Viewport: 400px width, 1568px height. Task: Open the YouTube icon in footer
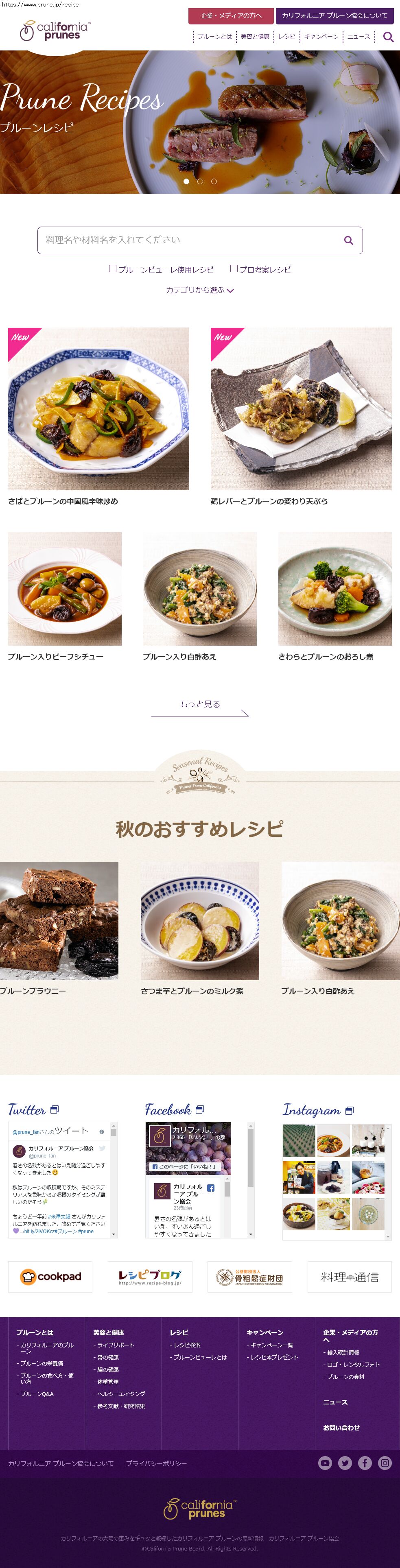coord(325,1463)
